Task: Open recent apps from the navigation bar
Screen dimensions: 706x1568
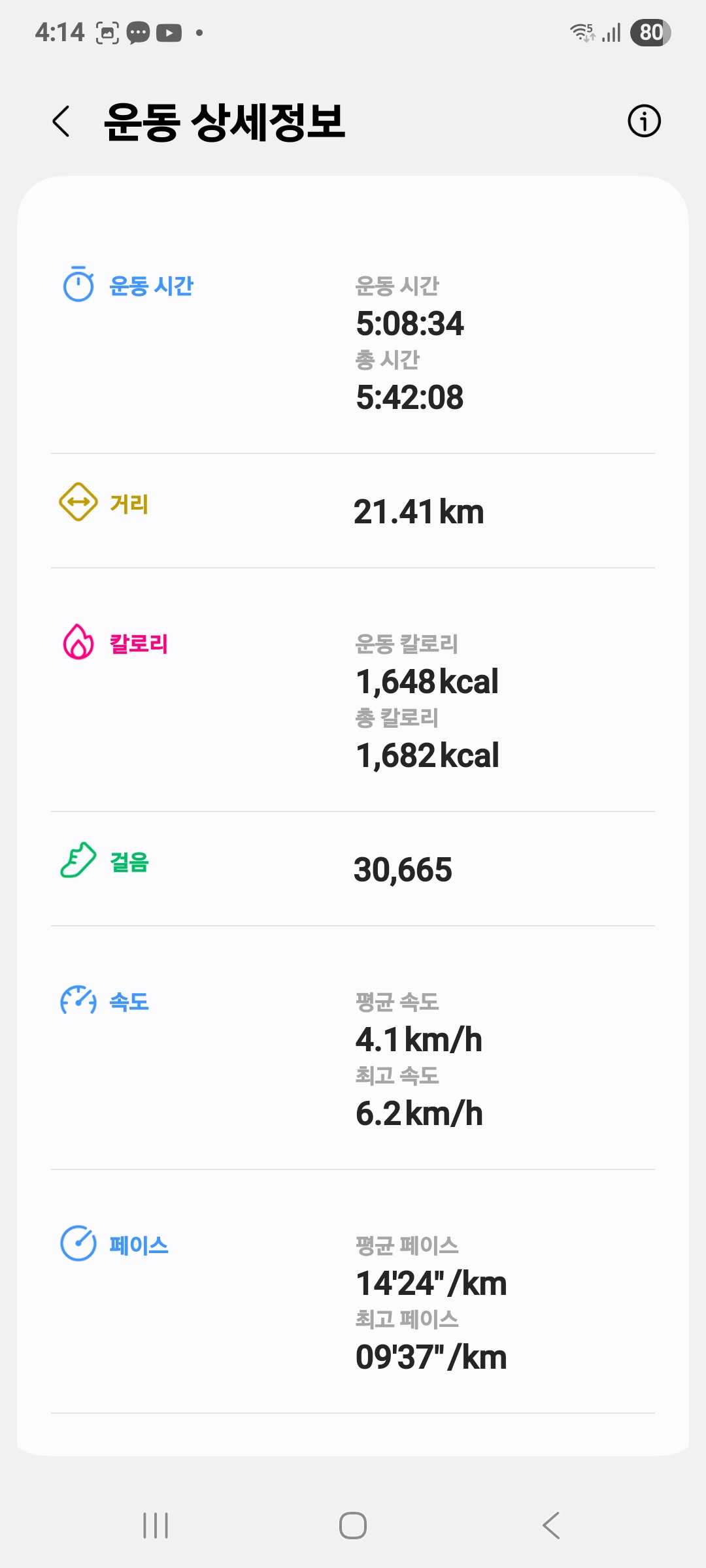Action: point(156,1526)
